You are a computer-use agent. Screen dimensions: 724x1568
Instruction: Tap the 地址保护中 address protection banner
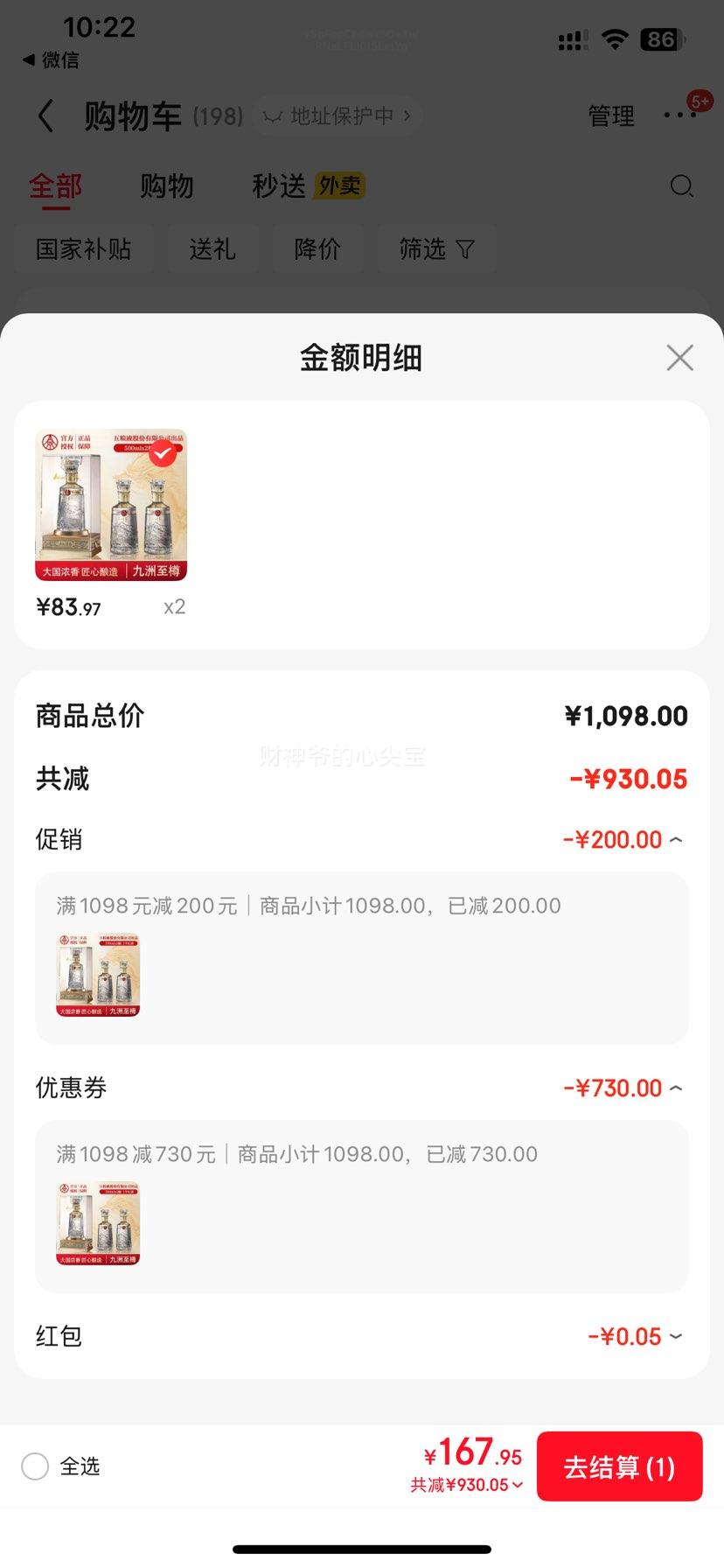(337, 115)
